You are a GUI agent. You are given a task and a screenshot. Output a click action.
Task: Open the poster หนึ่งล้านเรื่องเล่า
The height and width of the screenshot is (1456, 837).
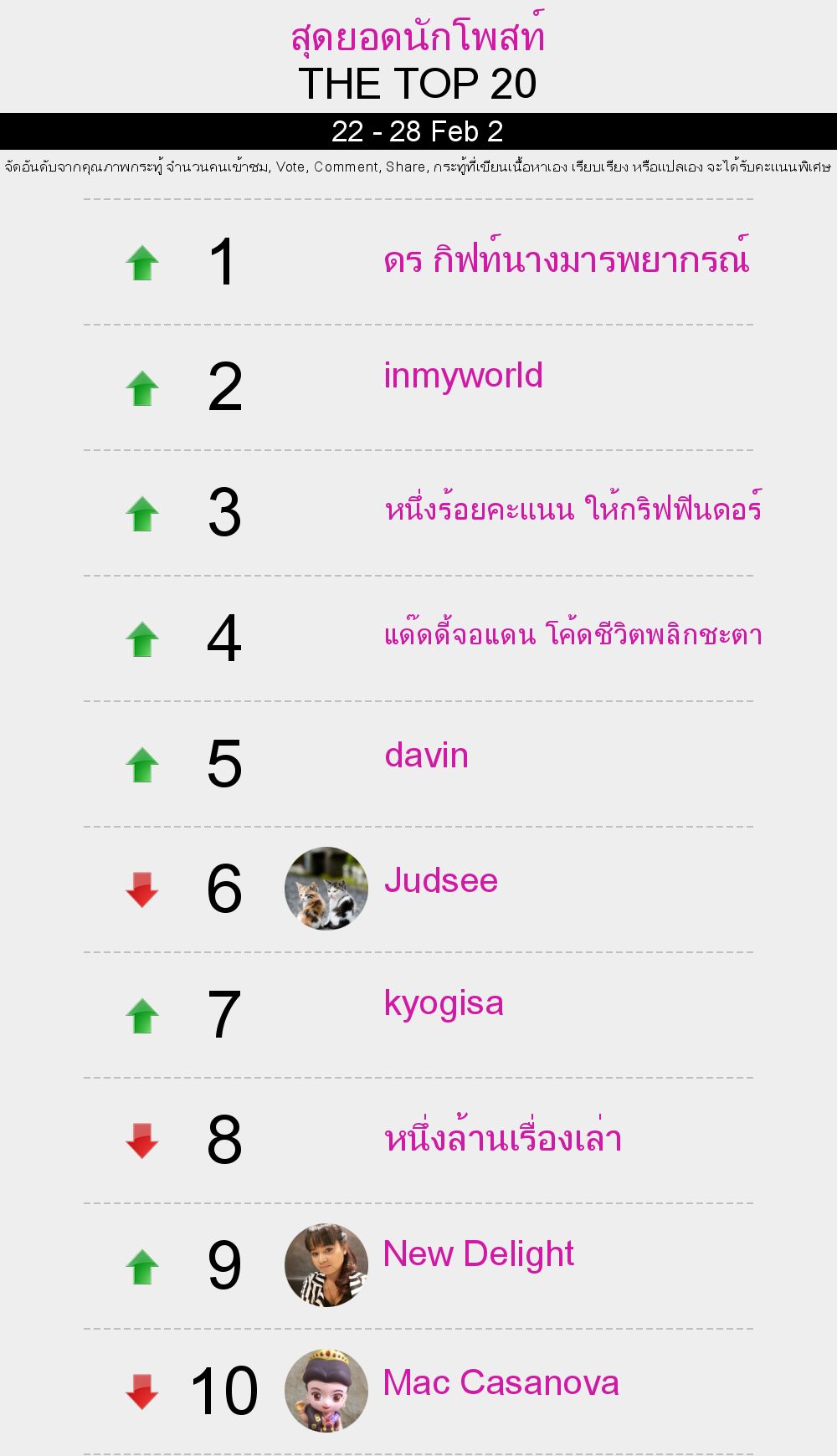coord(503,1139)
